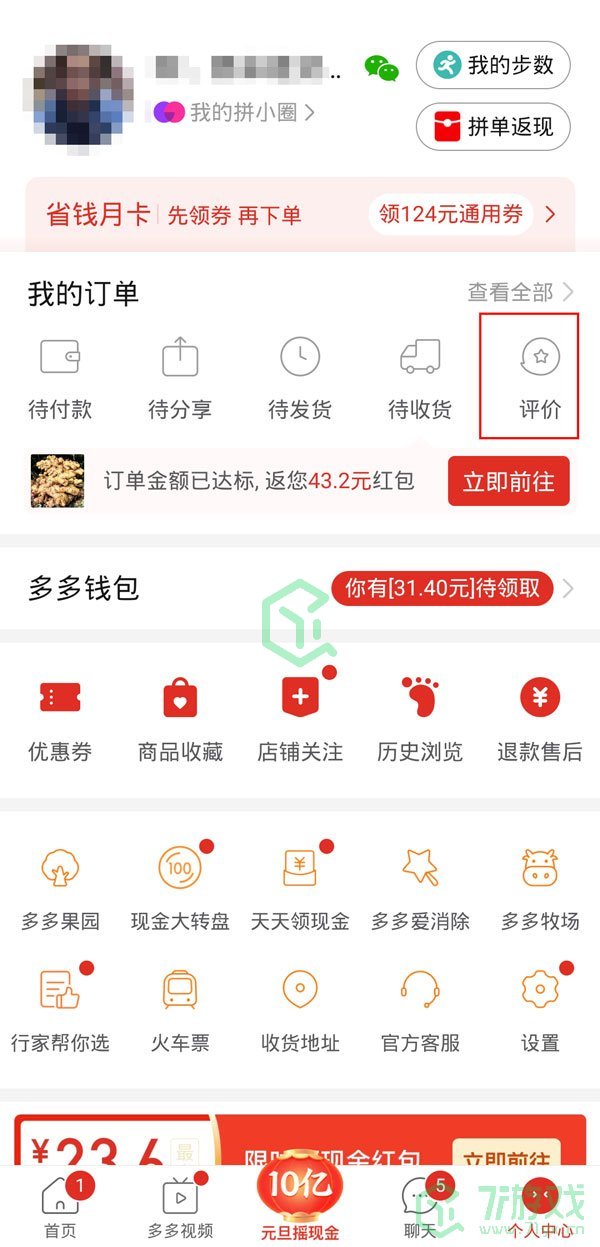Switch to the 首页 home tab
The width and height of the screenshot is (600, 1247).
click(60, 1207)
